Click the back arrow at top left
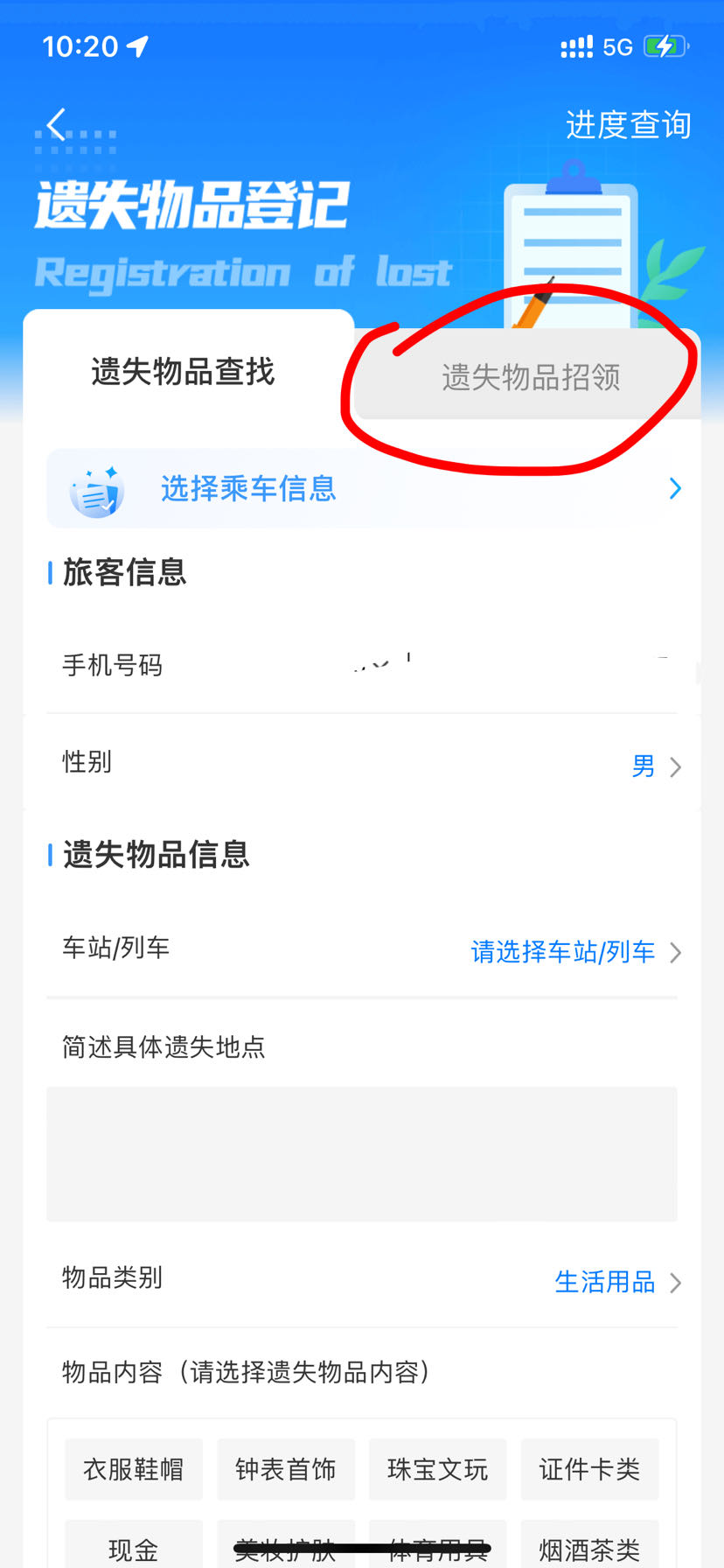The image size is (724, 1568). tap(56, 123)
